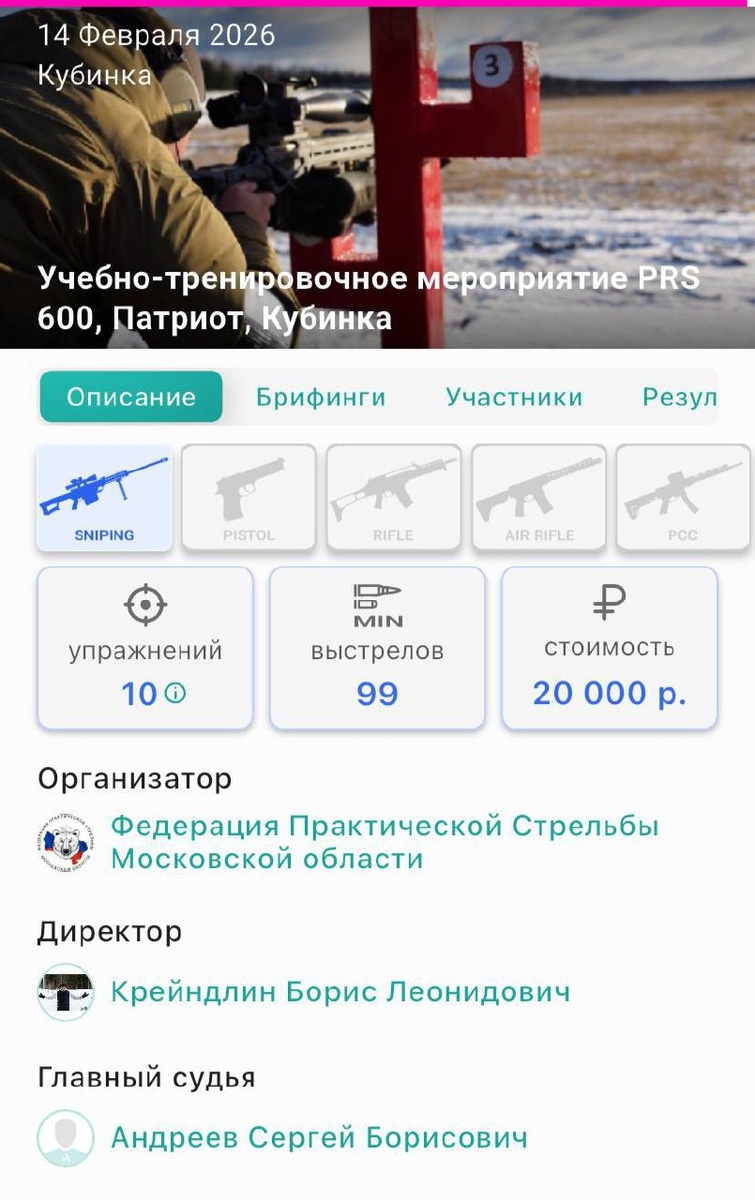Open the info icon next to 10 упражнений
Image resolution: width=755 pixels, height=1200 pixels.
point(175,693)
